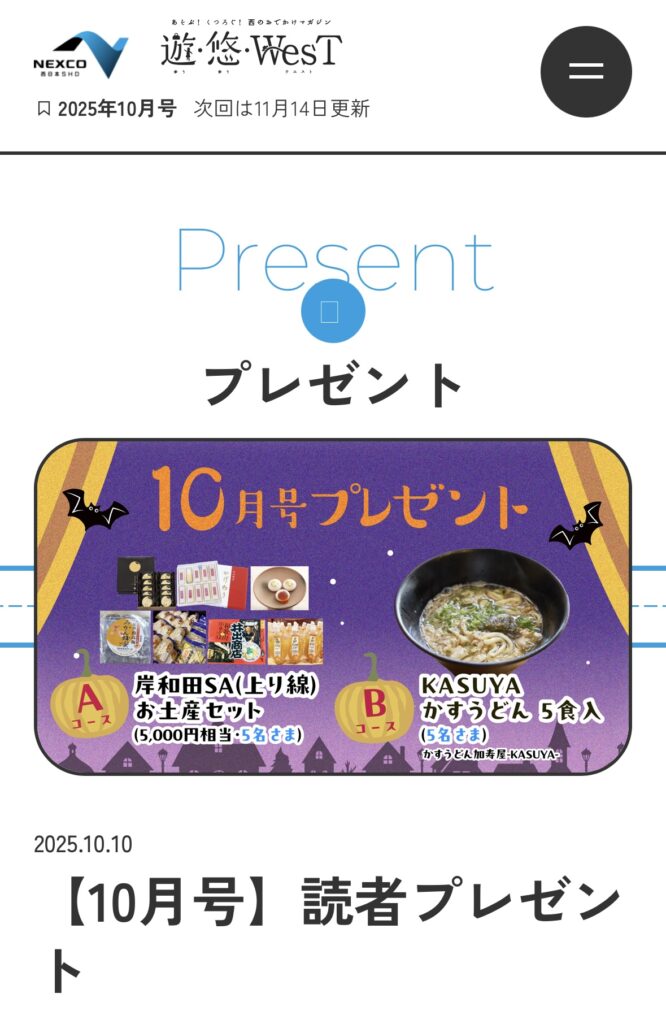Open the 10月号プレゼント banner

(333, 606)
